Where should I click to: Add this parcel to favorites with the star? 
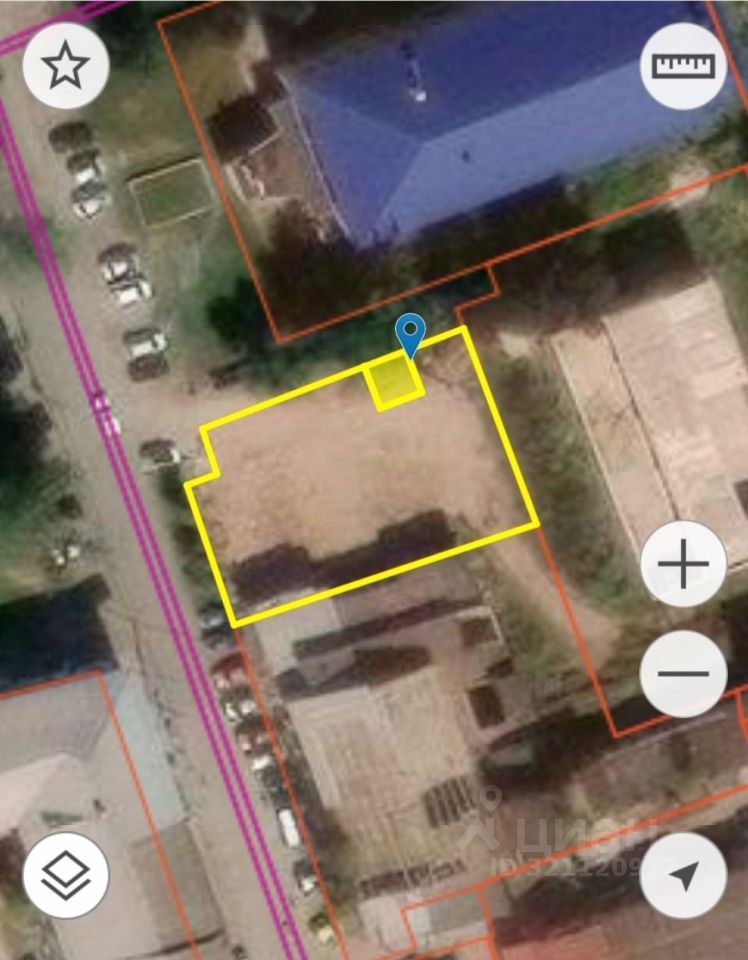point(66,66)
